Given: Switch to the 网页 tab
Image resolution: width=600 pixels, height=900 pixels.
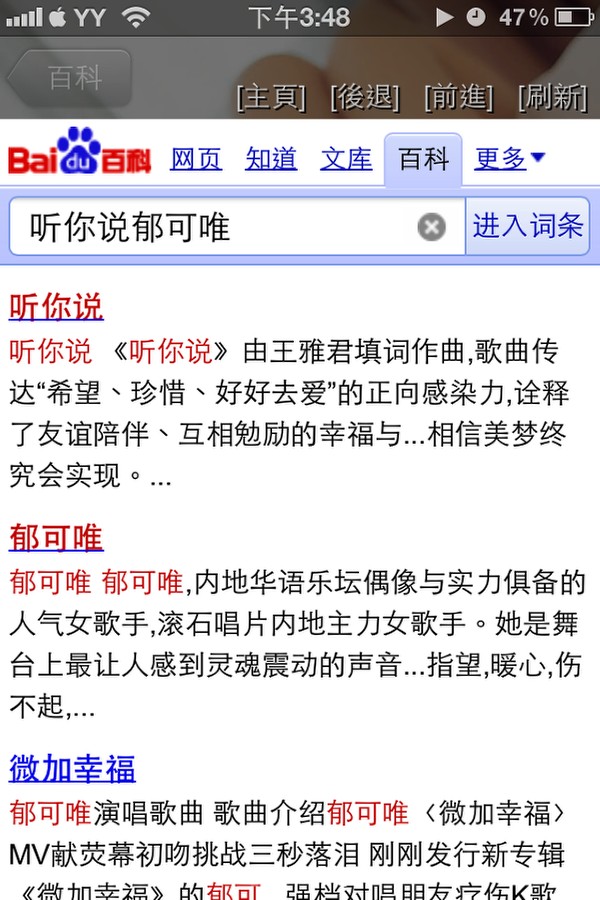Looking at the screenshot, I should click(196, 158).
